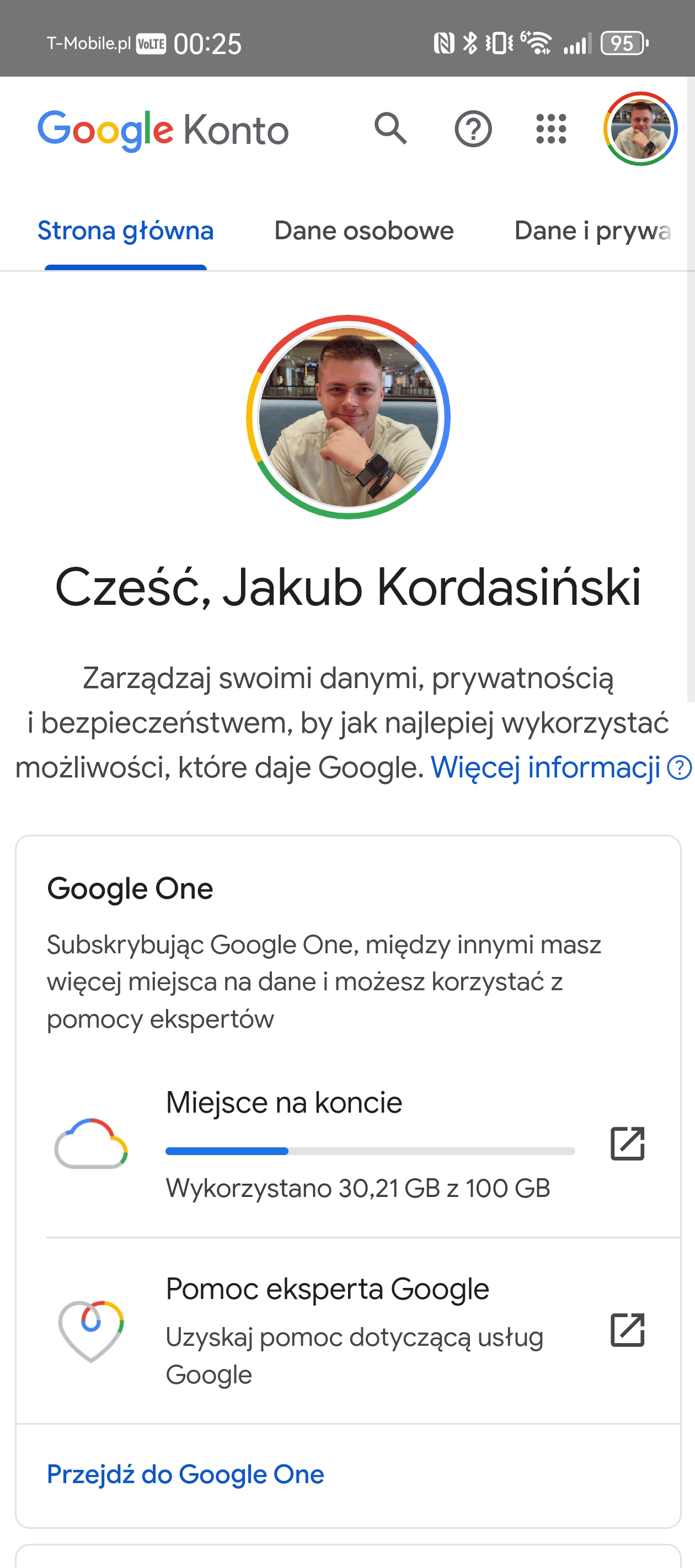Screen dimensions: 695x1568
Task: Switch to the Dane i prywatność tab
Action: (x=592, y=230)
